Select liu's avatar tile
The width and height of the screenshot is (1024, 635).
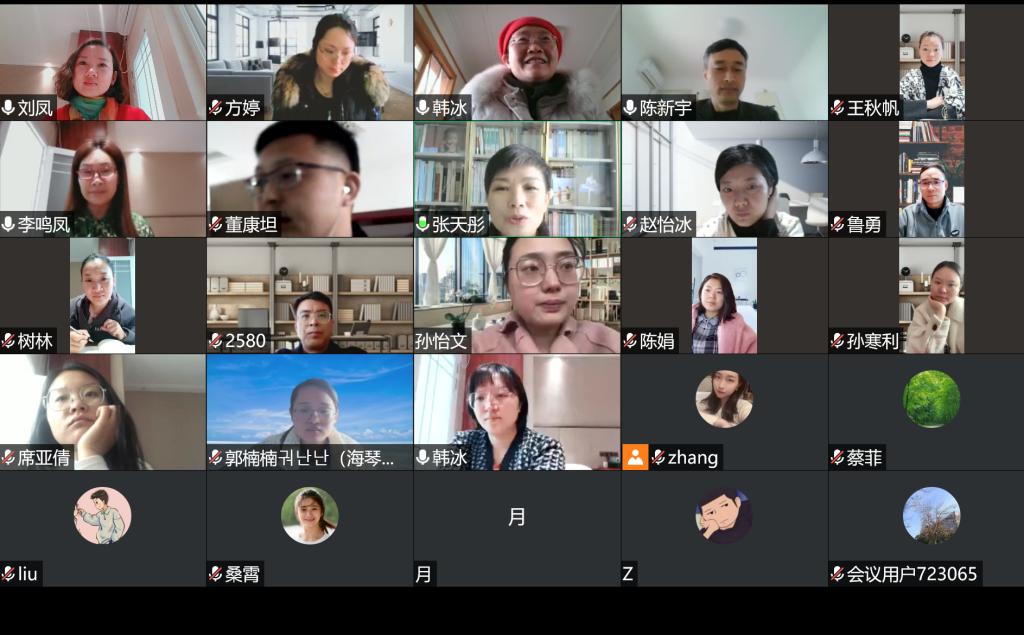tap(102, 516)
